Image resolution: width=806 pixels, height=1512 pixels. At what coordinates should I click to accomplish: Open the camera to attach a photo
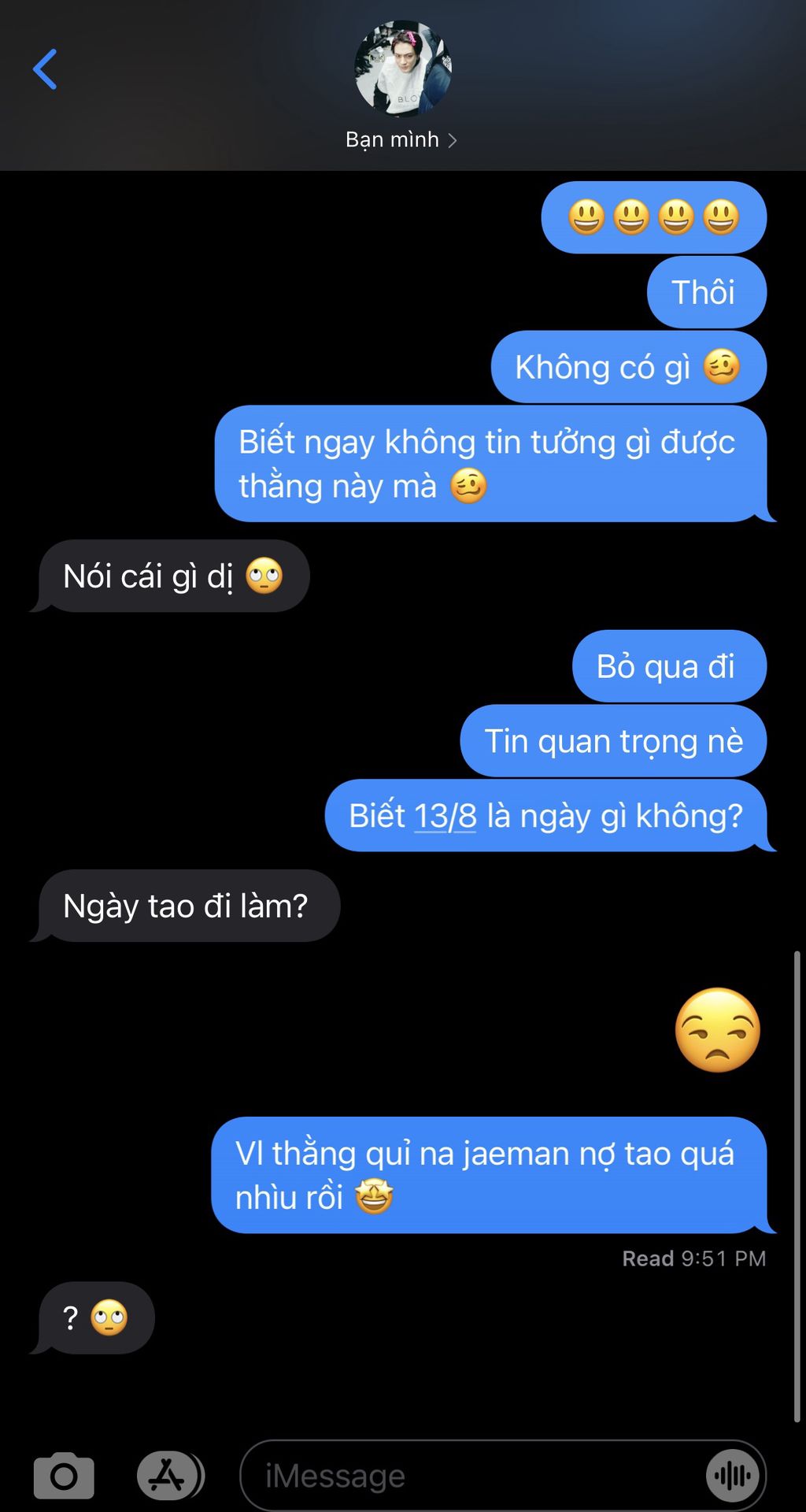tap(64, 1476)
